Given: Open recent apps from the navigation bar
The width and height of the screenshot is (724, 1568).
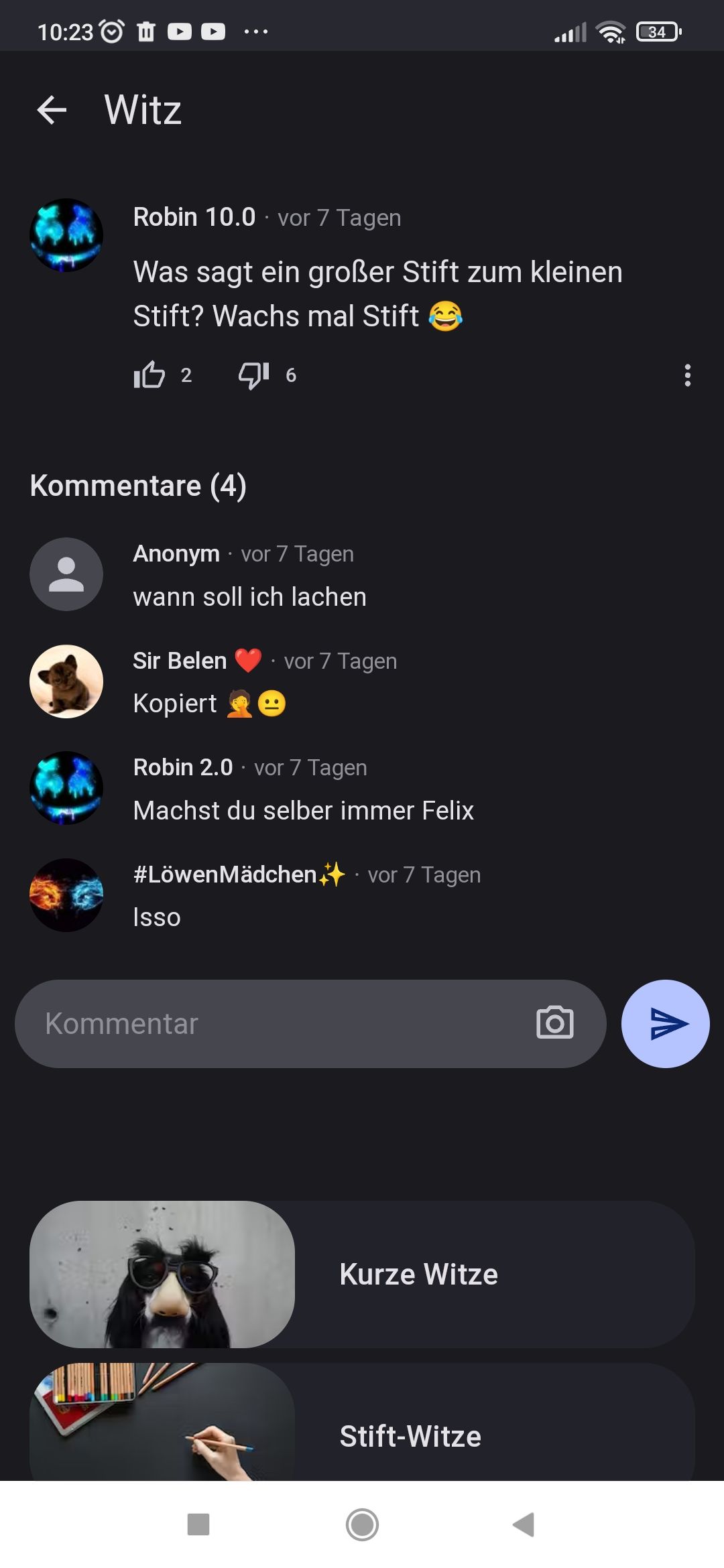Looking at the screenshot, I should pyautogui.click(x=198, y=1524).
